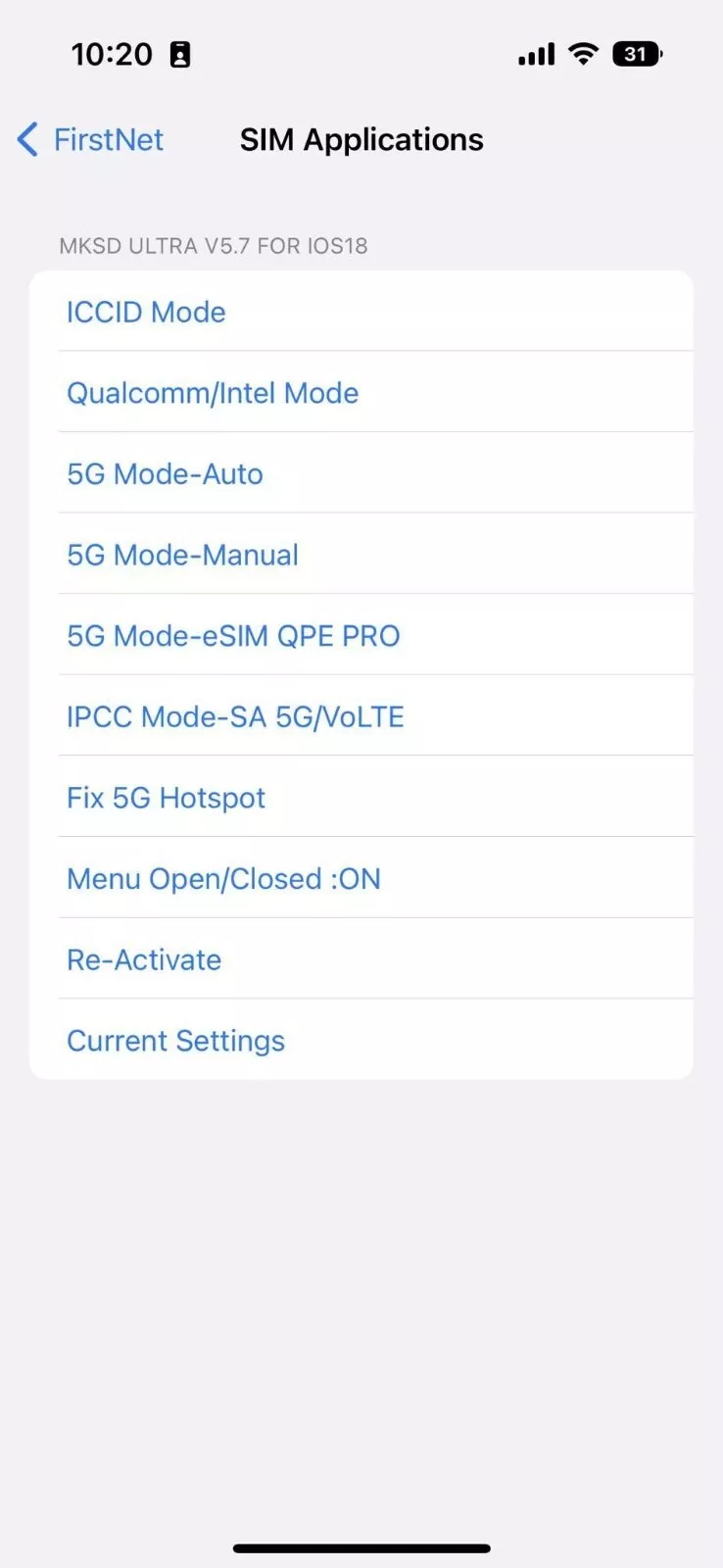Viewport: 723px width, 1568px height.
Task: Open 5G Mode-Manual options
Action: pos(182,555)
